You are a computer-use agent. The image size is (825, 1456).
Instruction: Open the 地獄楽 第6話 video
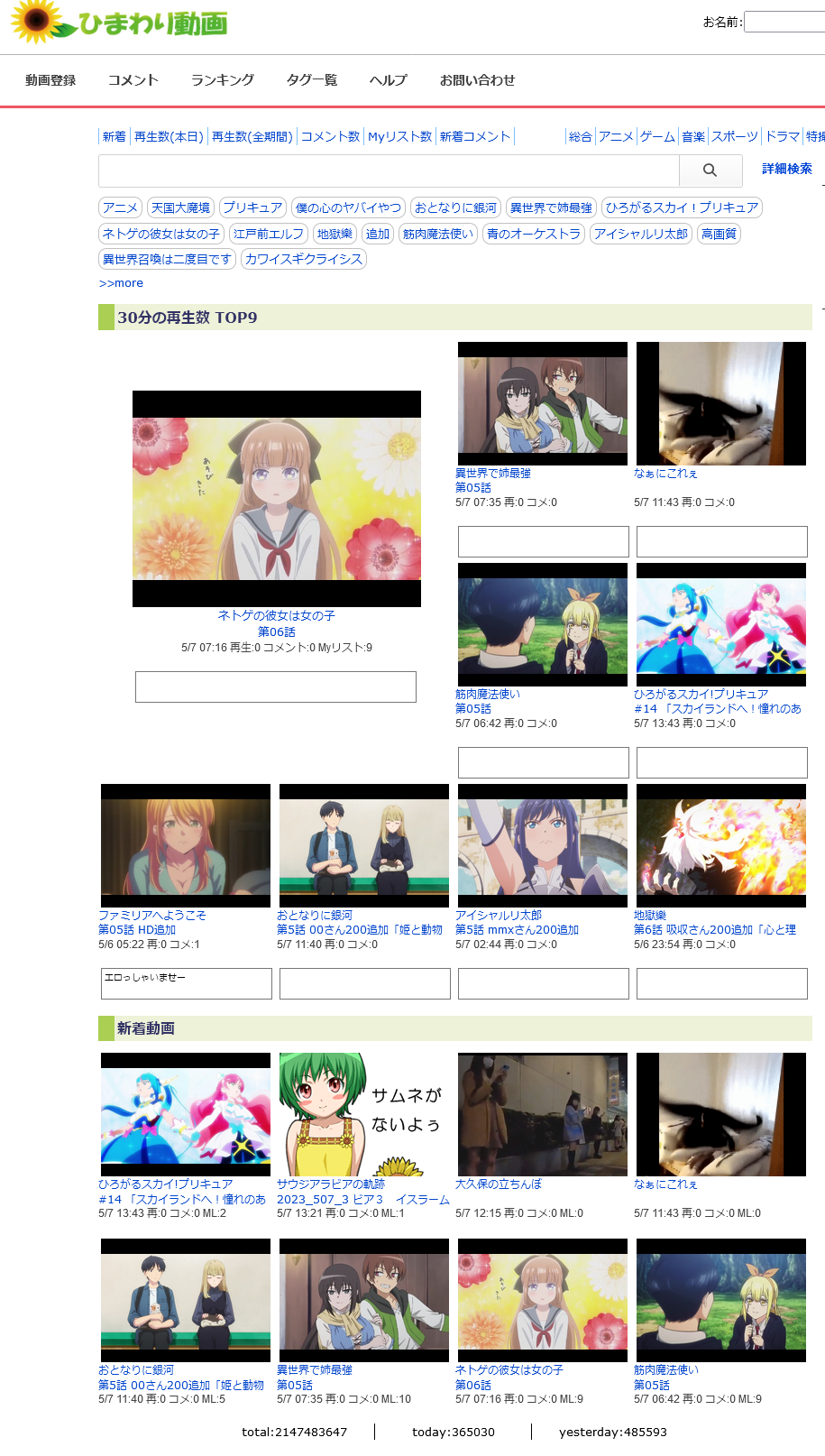[x=721, y=845]
